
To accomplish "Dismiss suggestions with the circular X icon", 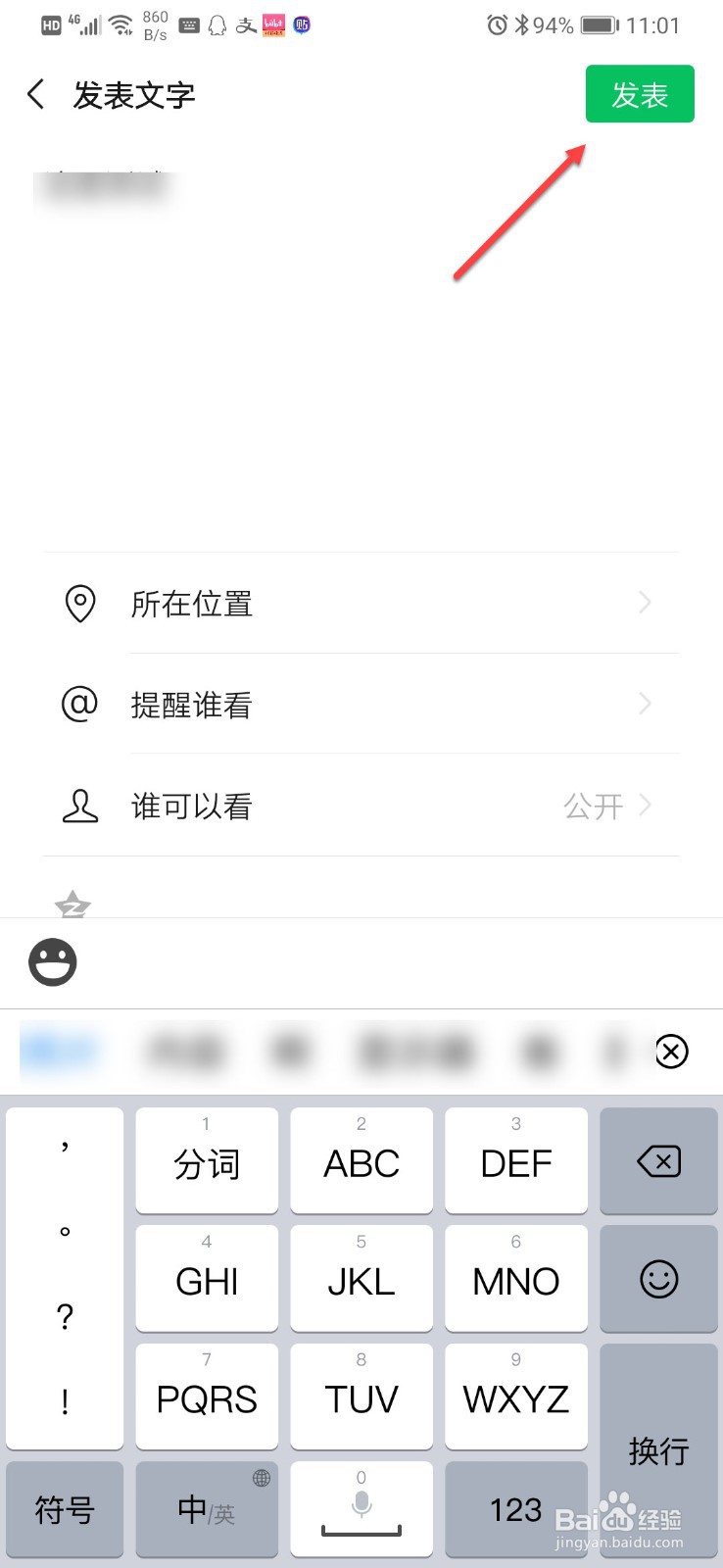I will click(671, 1052).
